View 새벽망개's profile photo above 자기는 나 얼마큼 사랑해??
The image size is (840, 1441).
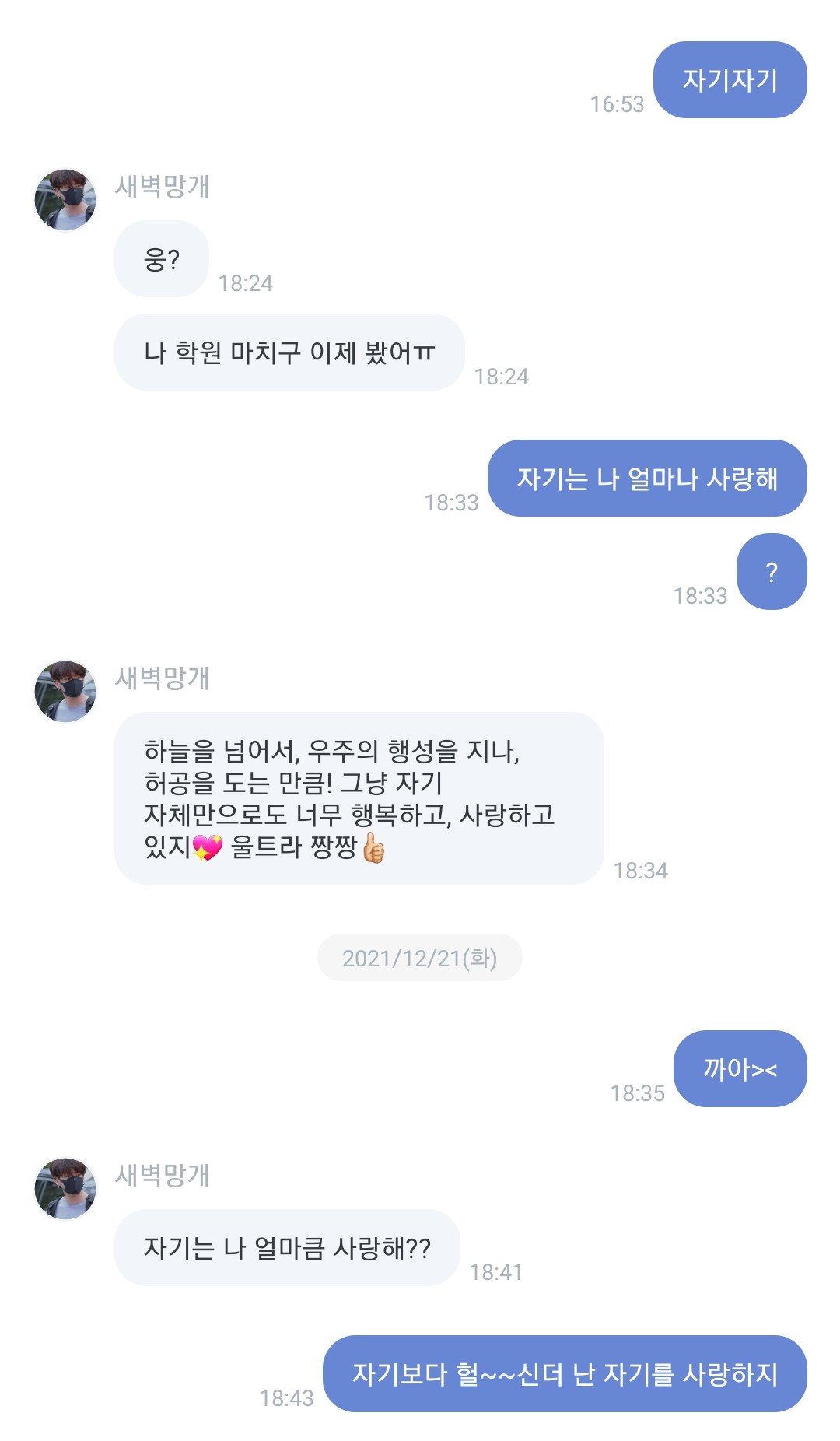pyautogui.click(x=65, y=1188)
